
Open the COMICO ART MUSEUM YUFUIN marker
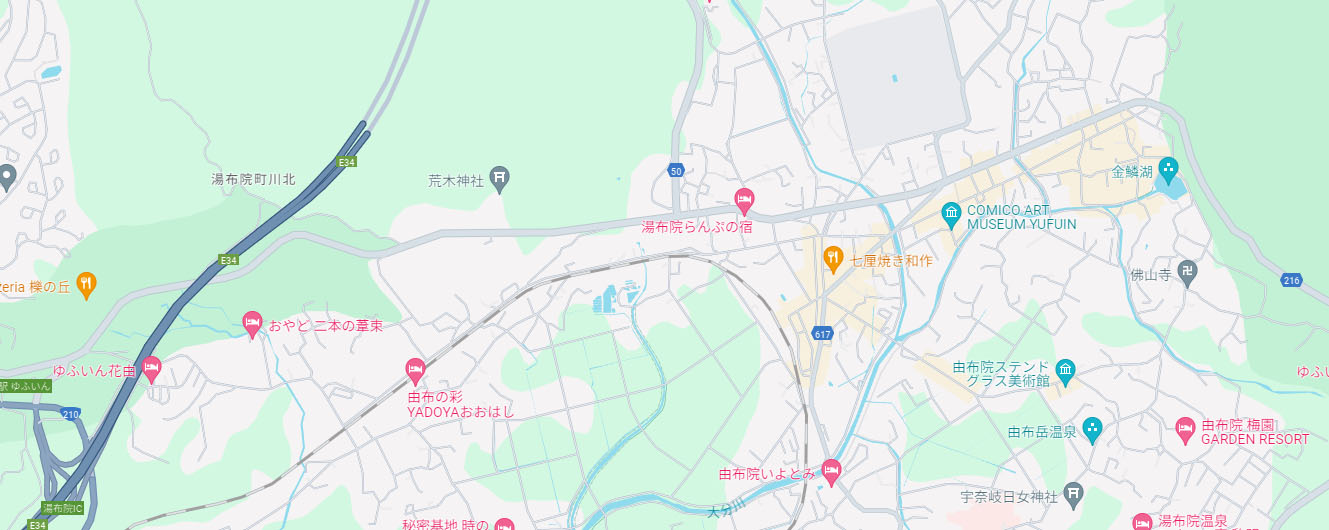click(951, 211)
